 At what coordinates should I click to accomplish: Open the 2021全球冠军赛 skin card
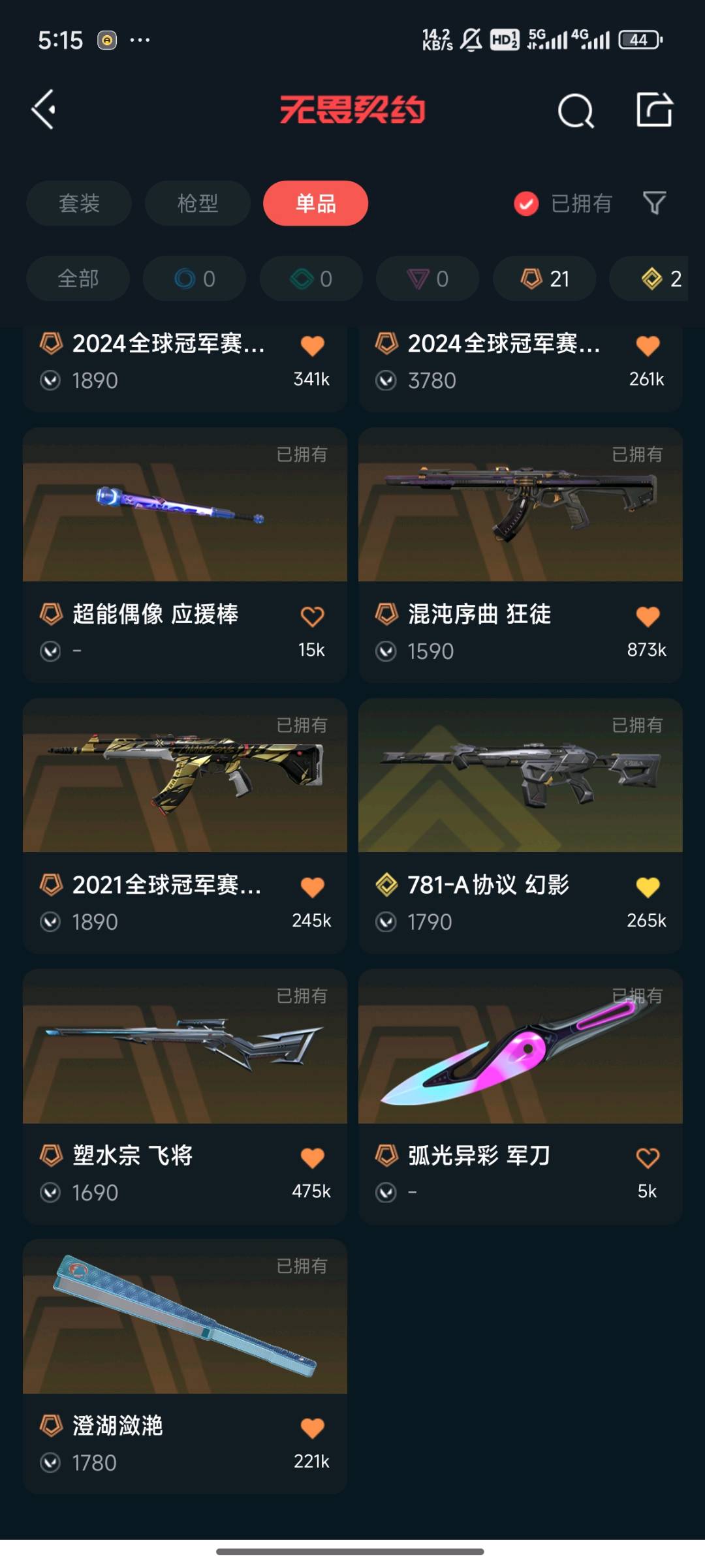click(x=185, y=776)
